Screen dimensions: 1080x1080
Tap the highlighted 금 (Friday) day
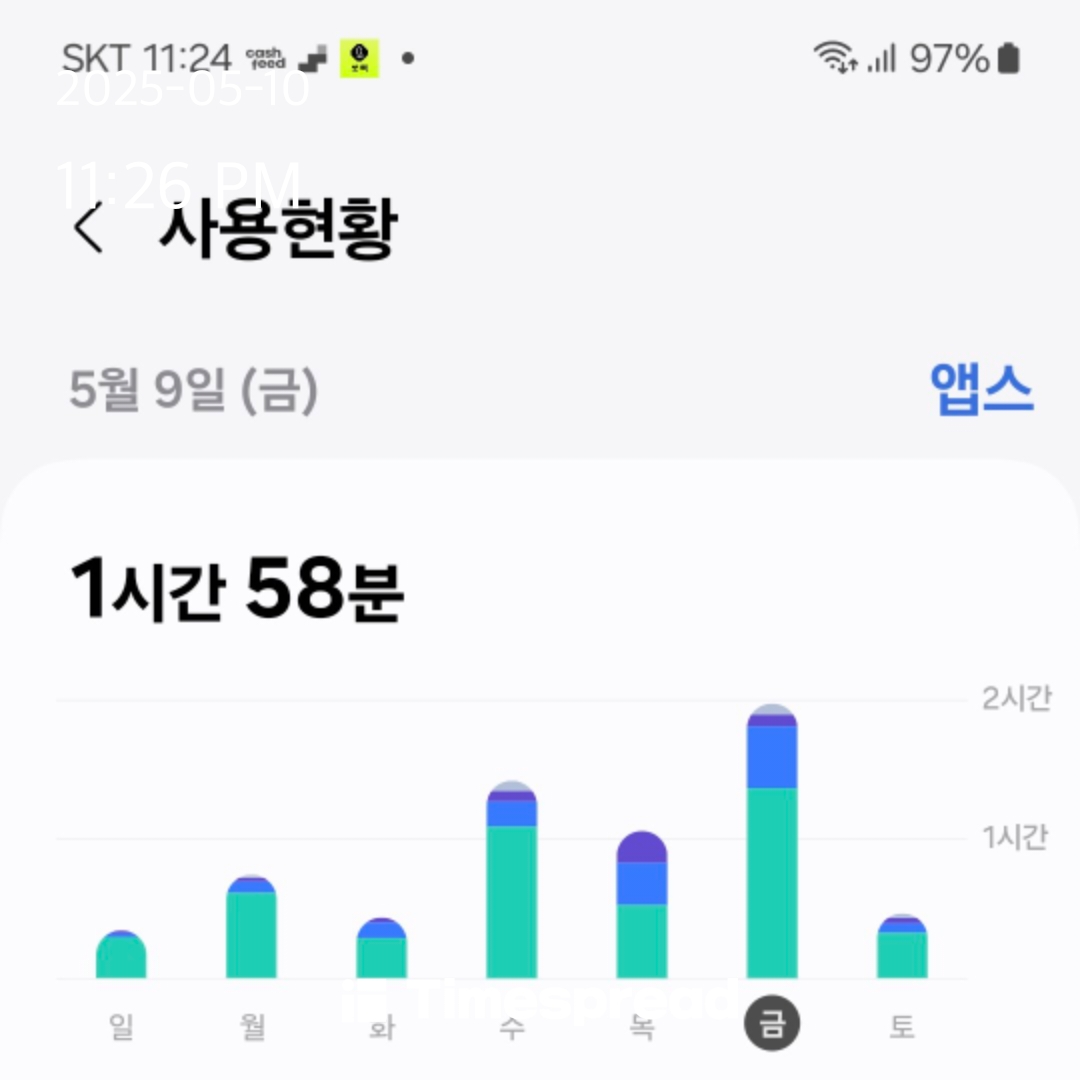772,1027
